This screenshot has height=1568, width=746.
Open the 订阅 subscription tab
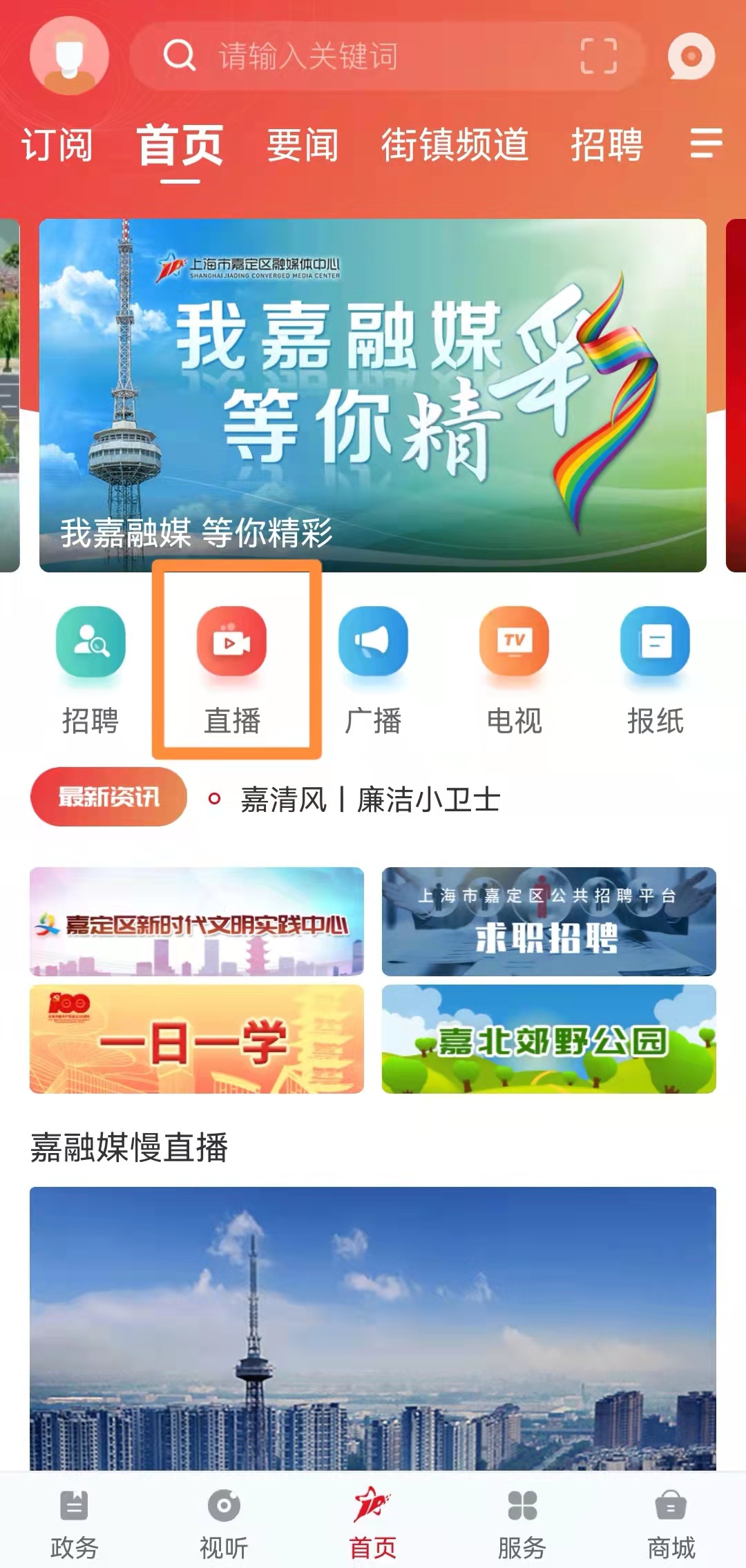[x=59, y=146]
